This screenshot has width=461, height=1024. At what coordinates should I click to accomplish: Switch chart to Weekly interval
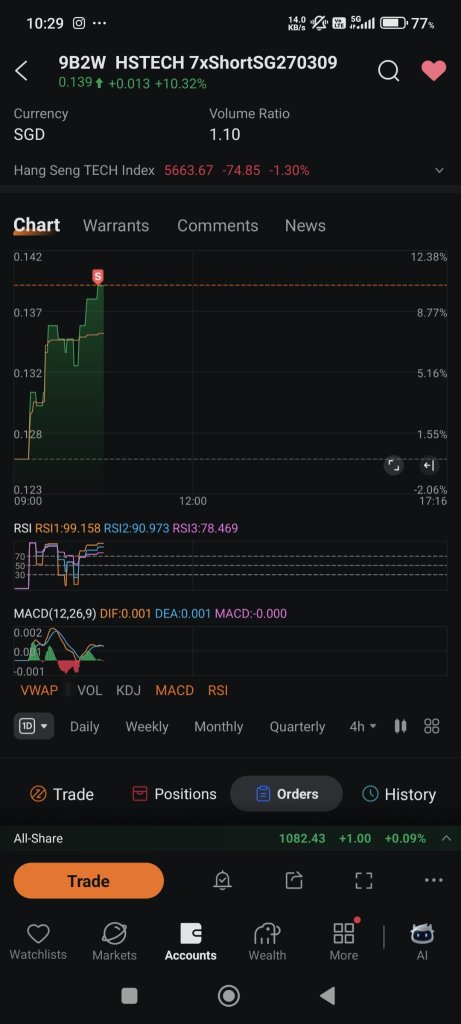coord(146,726)
